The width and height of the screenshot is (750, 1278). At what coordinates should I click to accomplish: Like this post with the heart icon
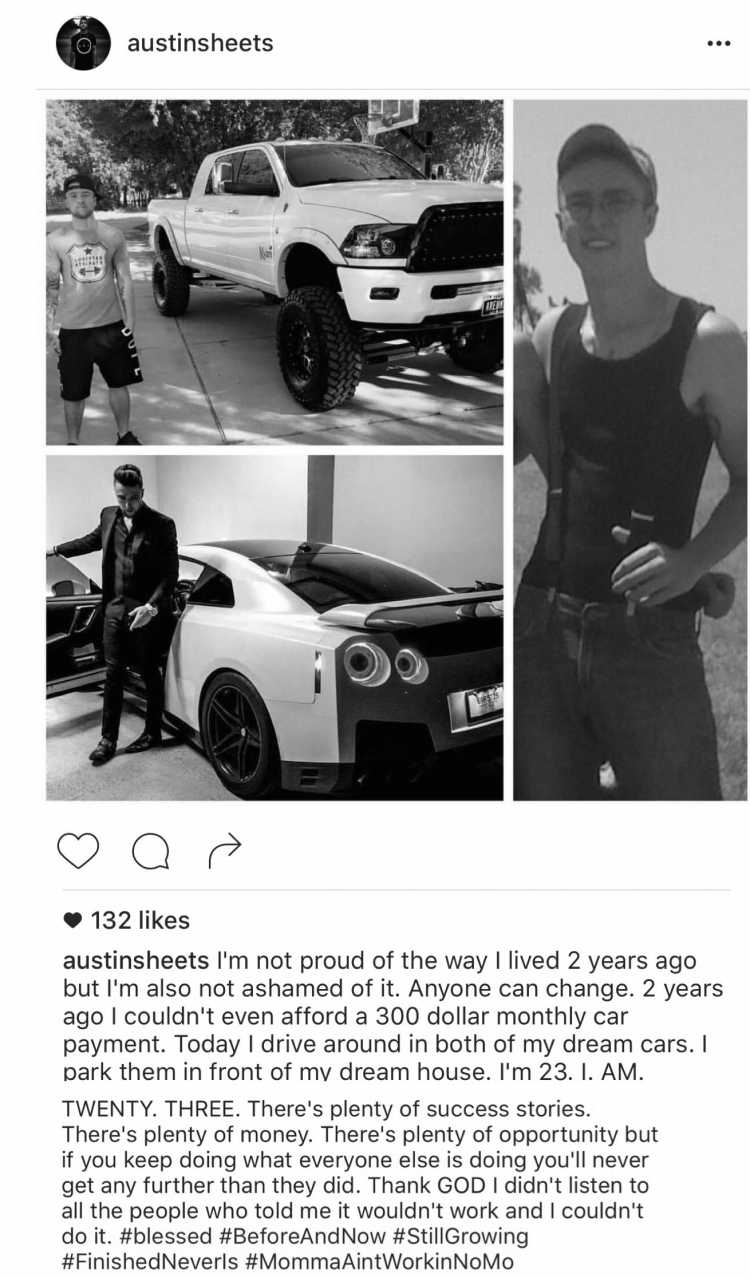pos(78,850)
